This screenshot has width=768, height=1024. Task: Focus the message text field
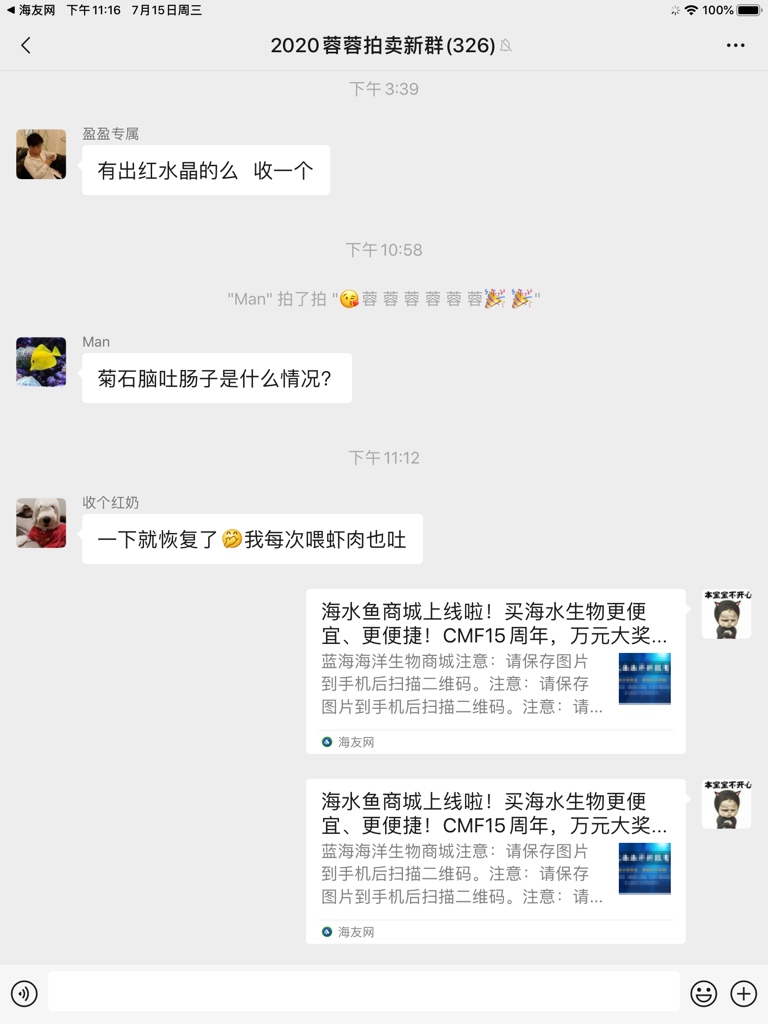click(363, 992)
